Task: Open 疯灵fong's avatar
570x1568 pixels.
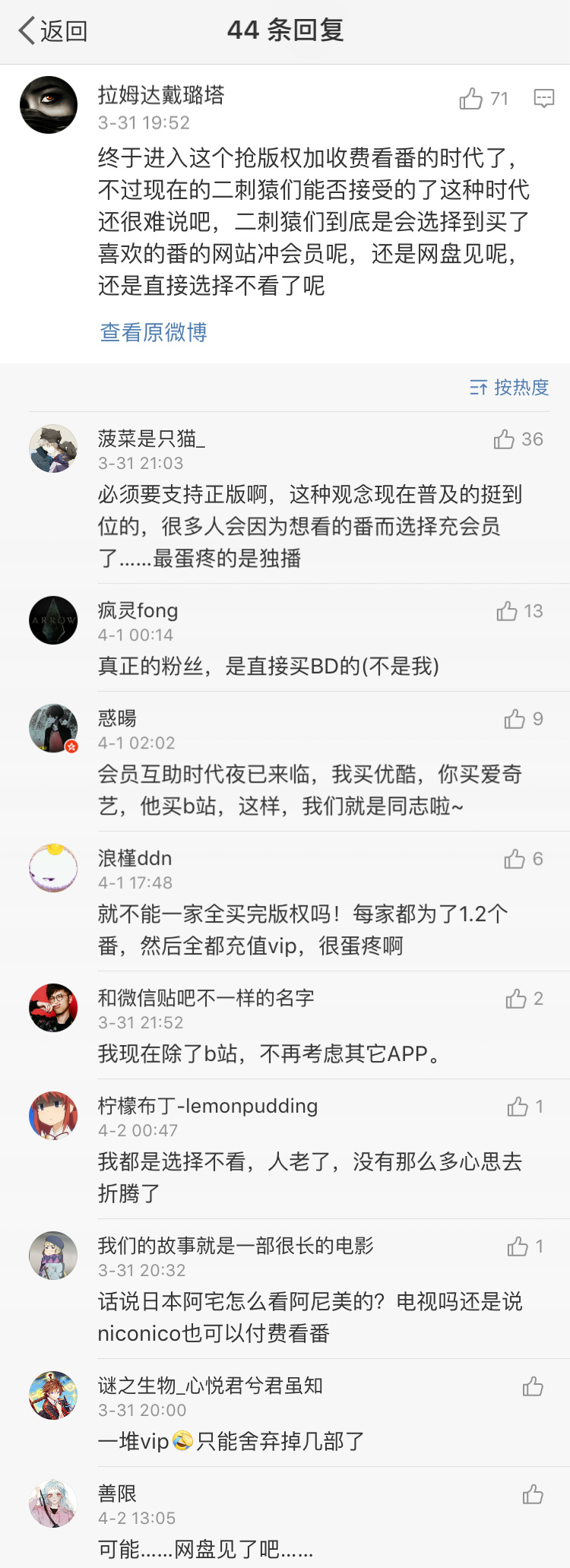Action: tap(53, 620)
